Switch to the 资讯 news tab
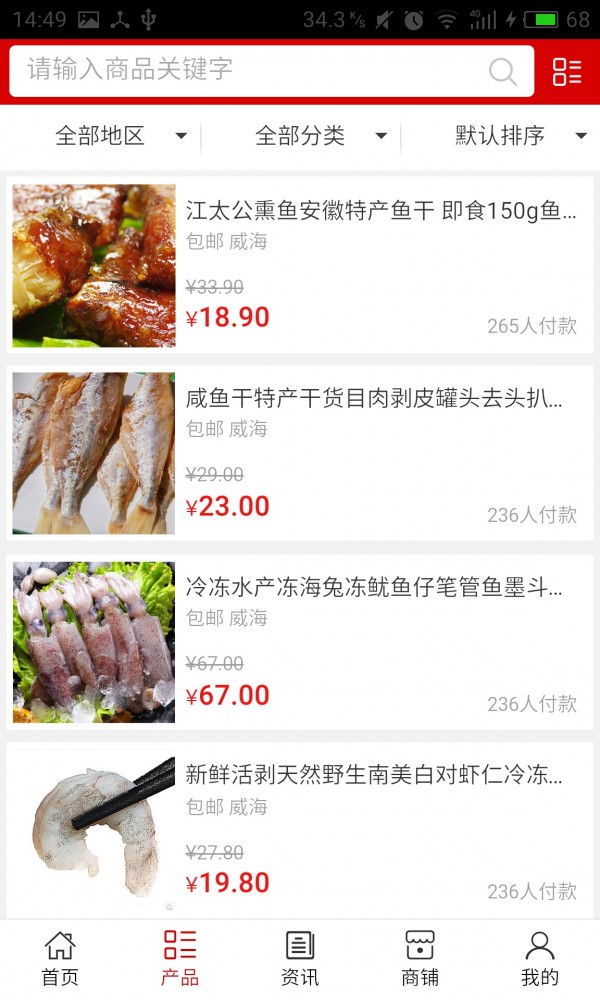The height and width of the screenshot is (1000, 600). (300, 958)
